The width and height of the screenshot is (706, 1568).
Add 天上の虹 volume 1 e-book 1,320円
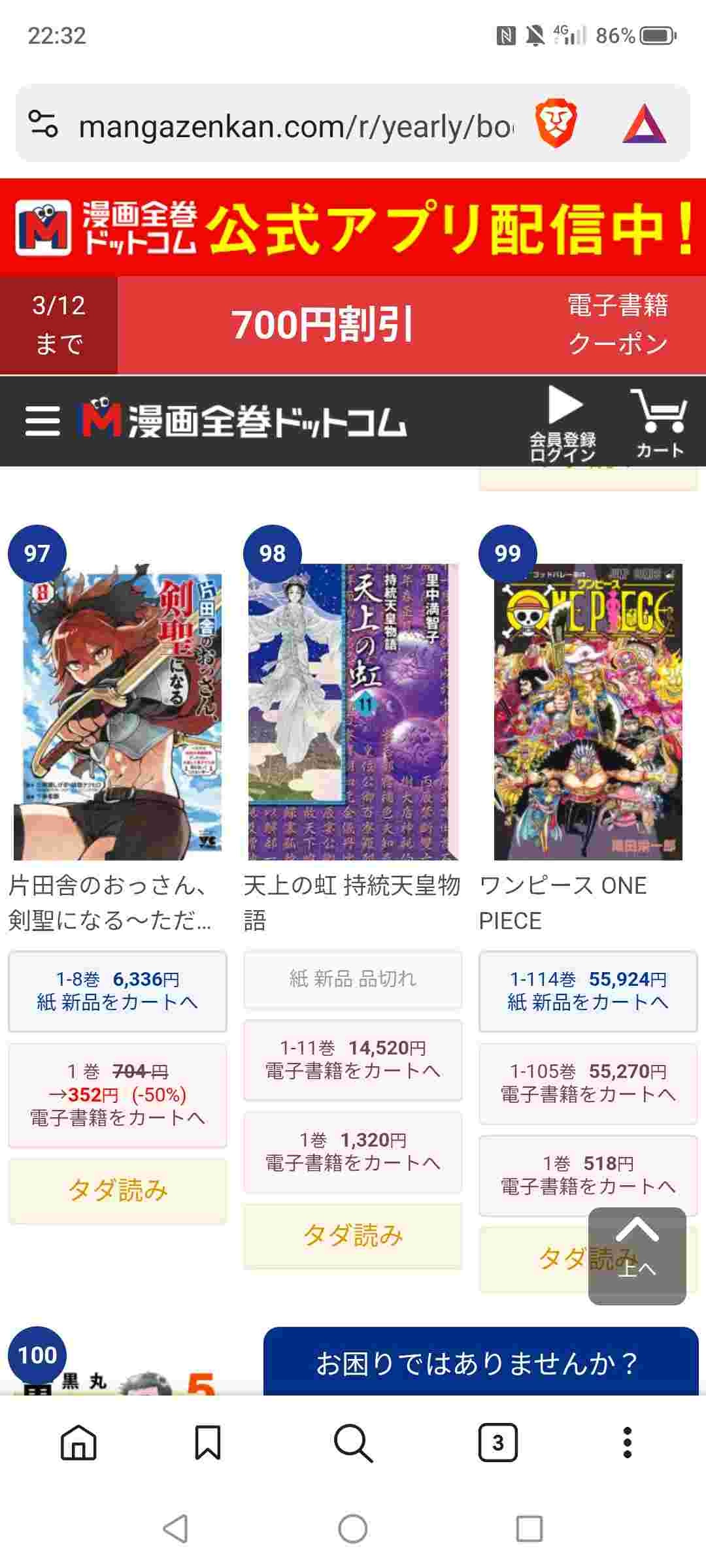353,1152
